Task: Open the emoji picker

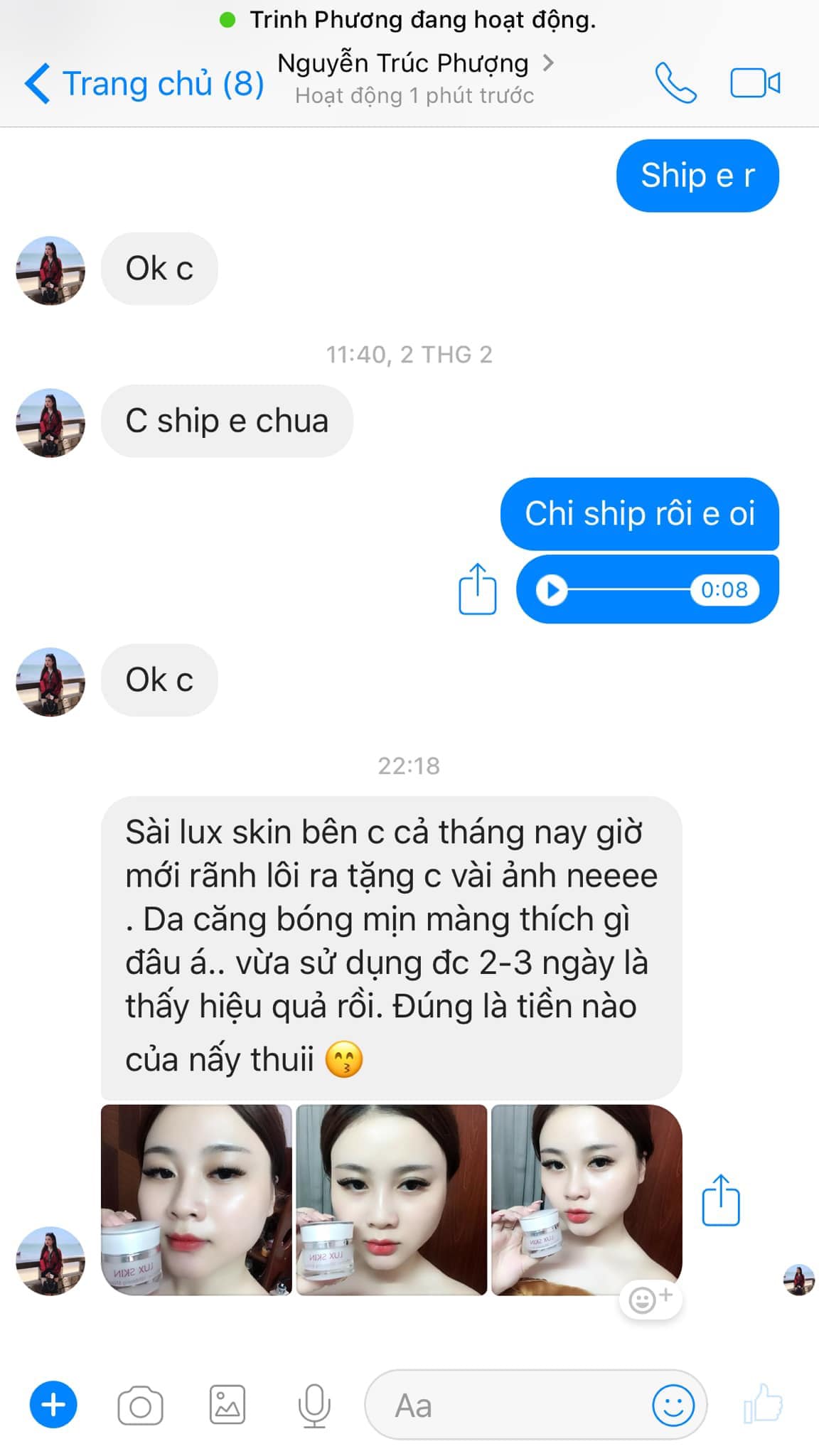Action: (673, 1405)
